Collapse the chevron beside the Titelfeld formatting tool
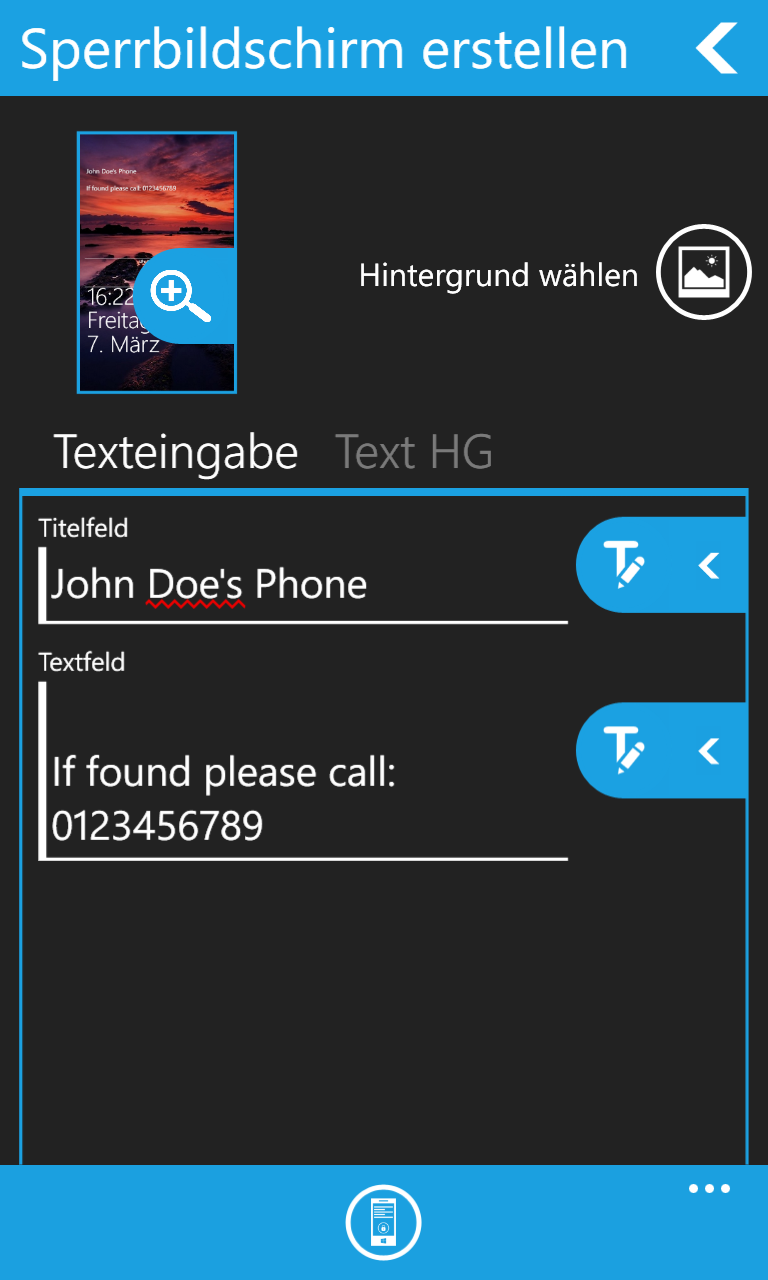 tap(709, 565)
